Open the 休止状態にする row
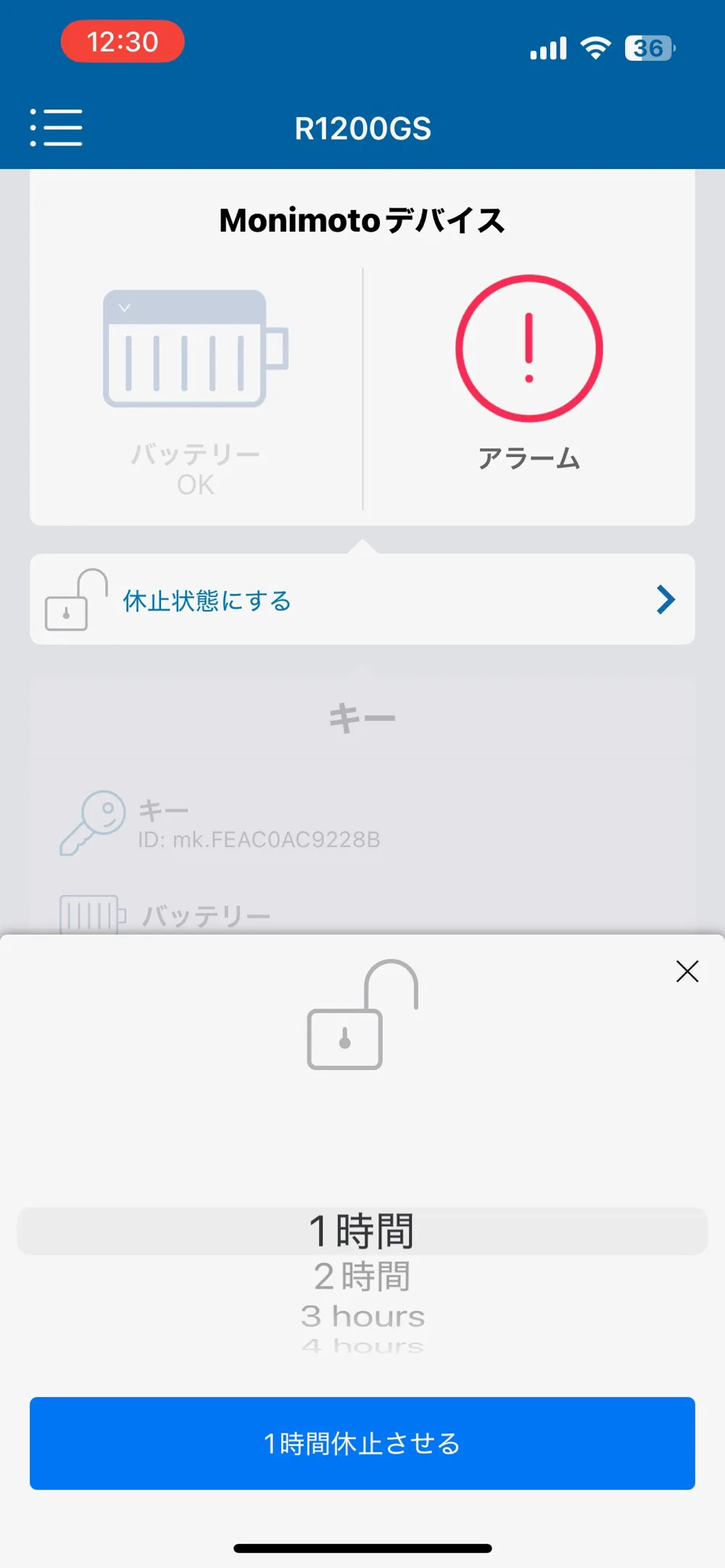725x1568 pixels. (x=362, y=599)
